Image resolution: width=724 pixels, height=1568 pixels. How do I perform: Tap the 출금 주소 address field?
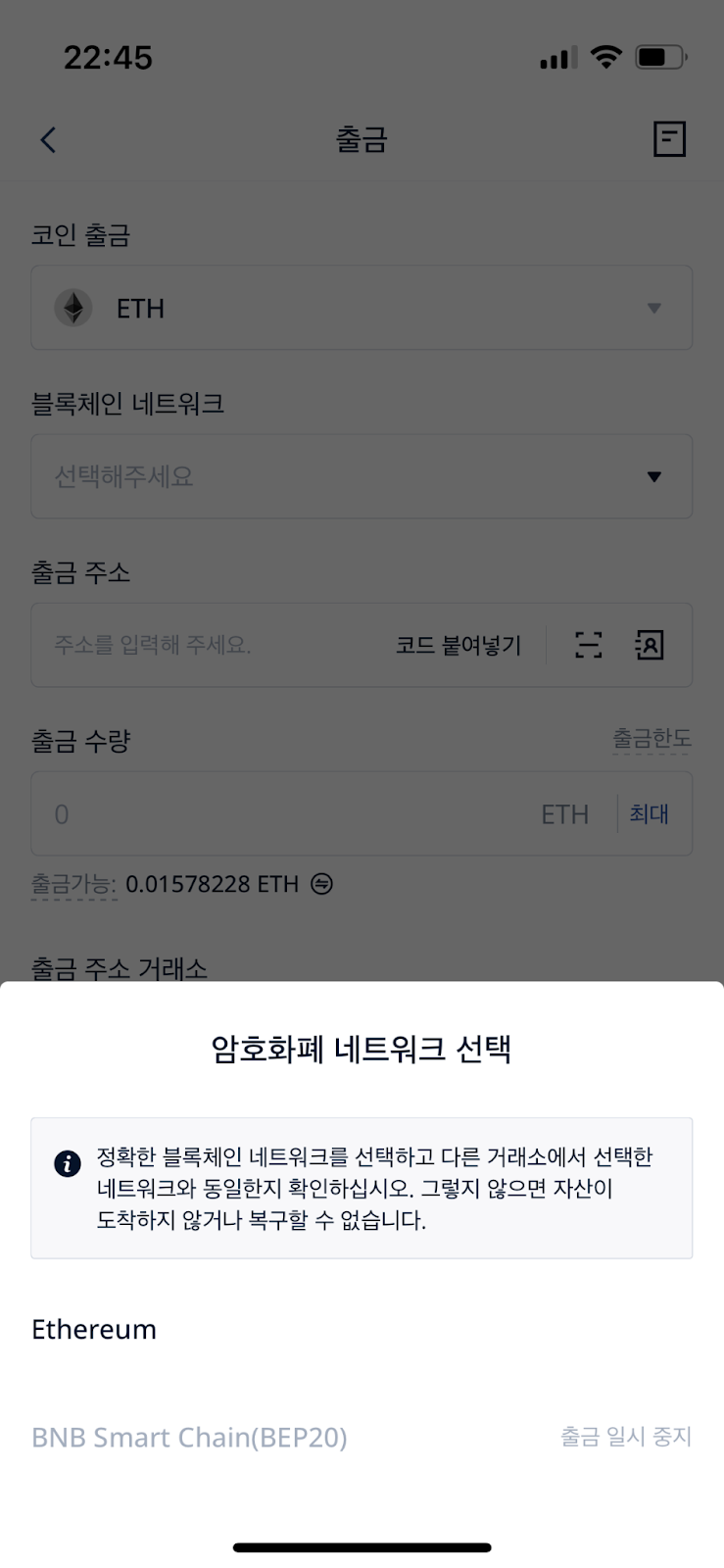(x=206, y=645)
